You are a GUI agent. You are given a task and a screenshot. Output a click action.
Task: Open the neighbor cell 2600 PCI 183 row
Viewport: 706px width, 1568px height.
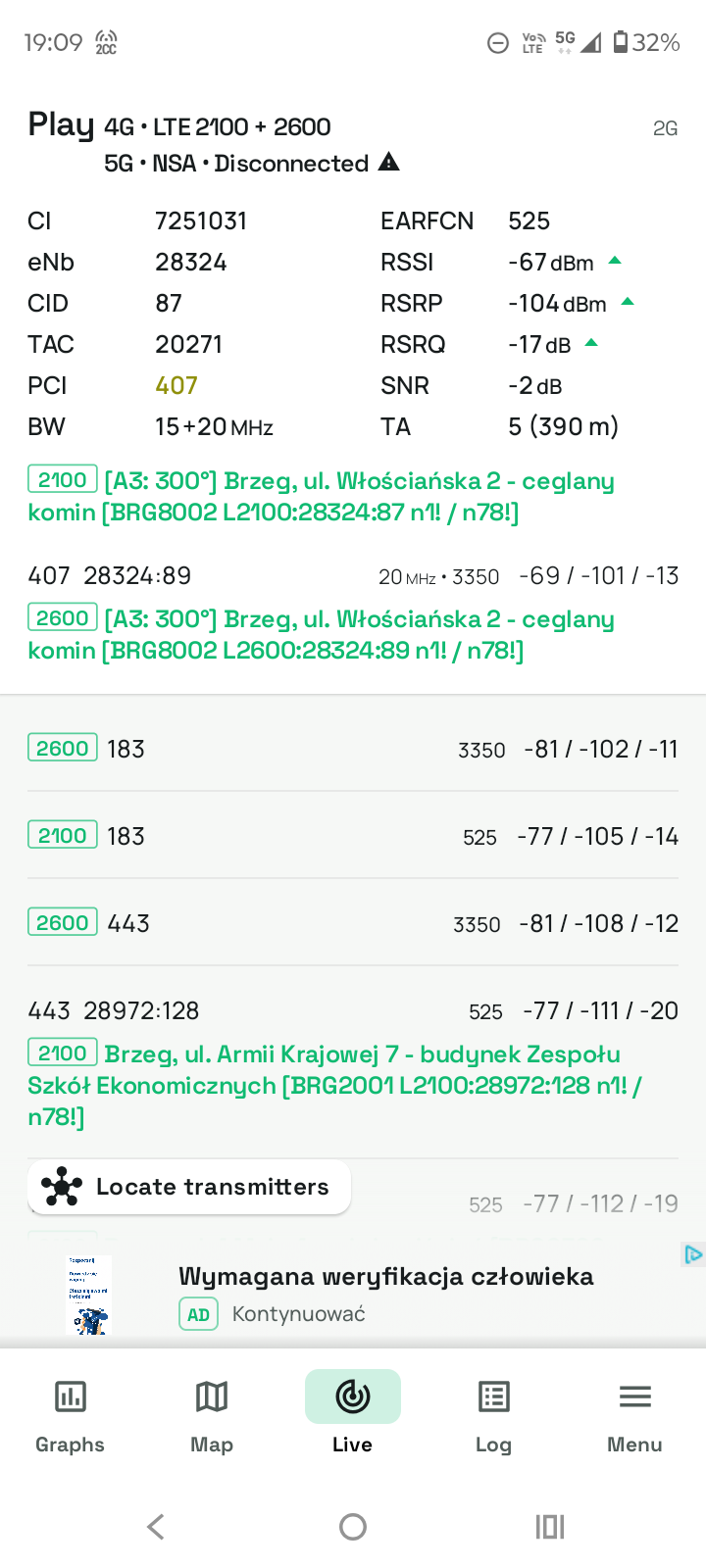353,749
